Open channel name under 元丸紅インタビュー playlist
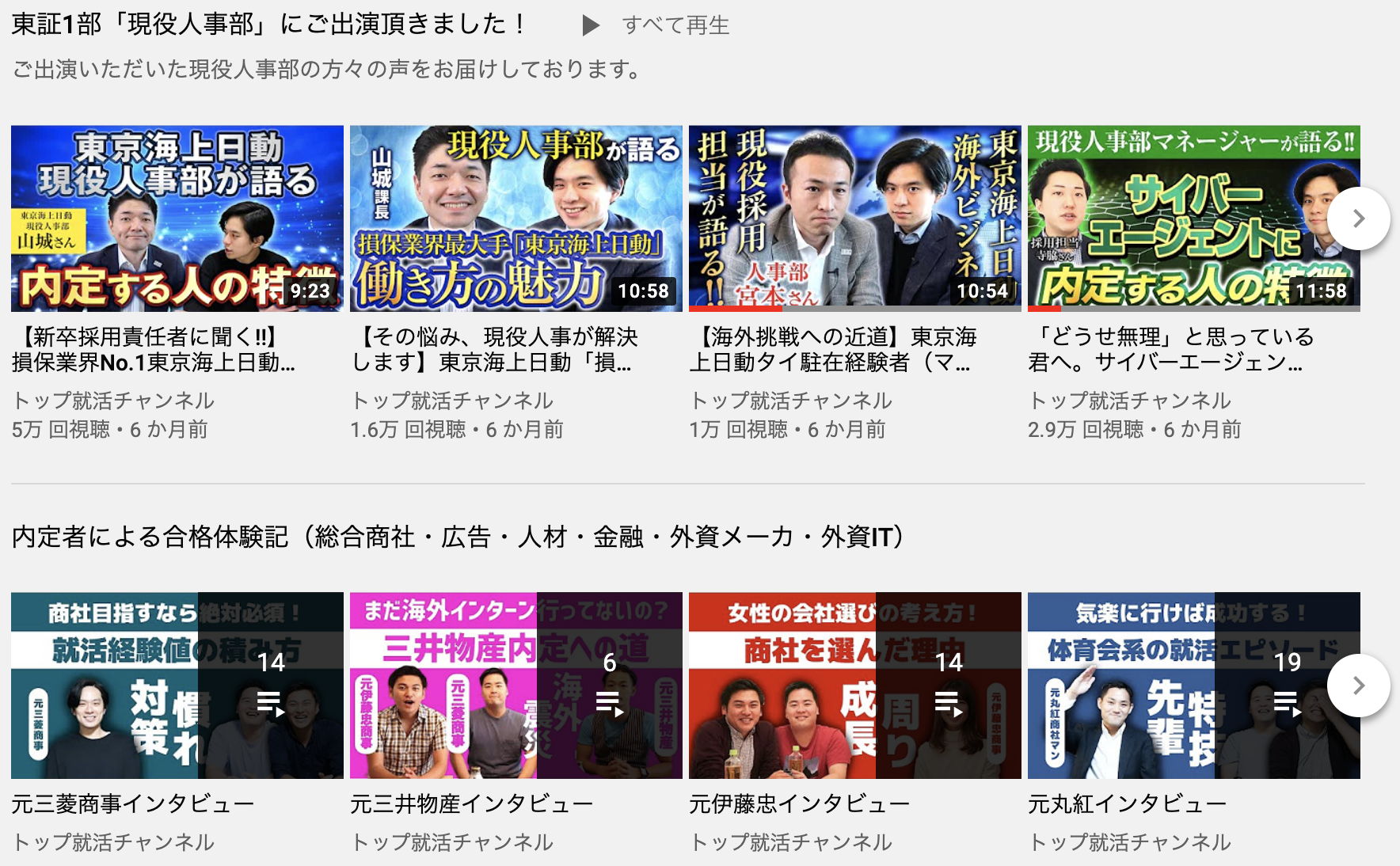 coord(1130,842)
